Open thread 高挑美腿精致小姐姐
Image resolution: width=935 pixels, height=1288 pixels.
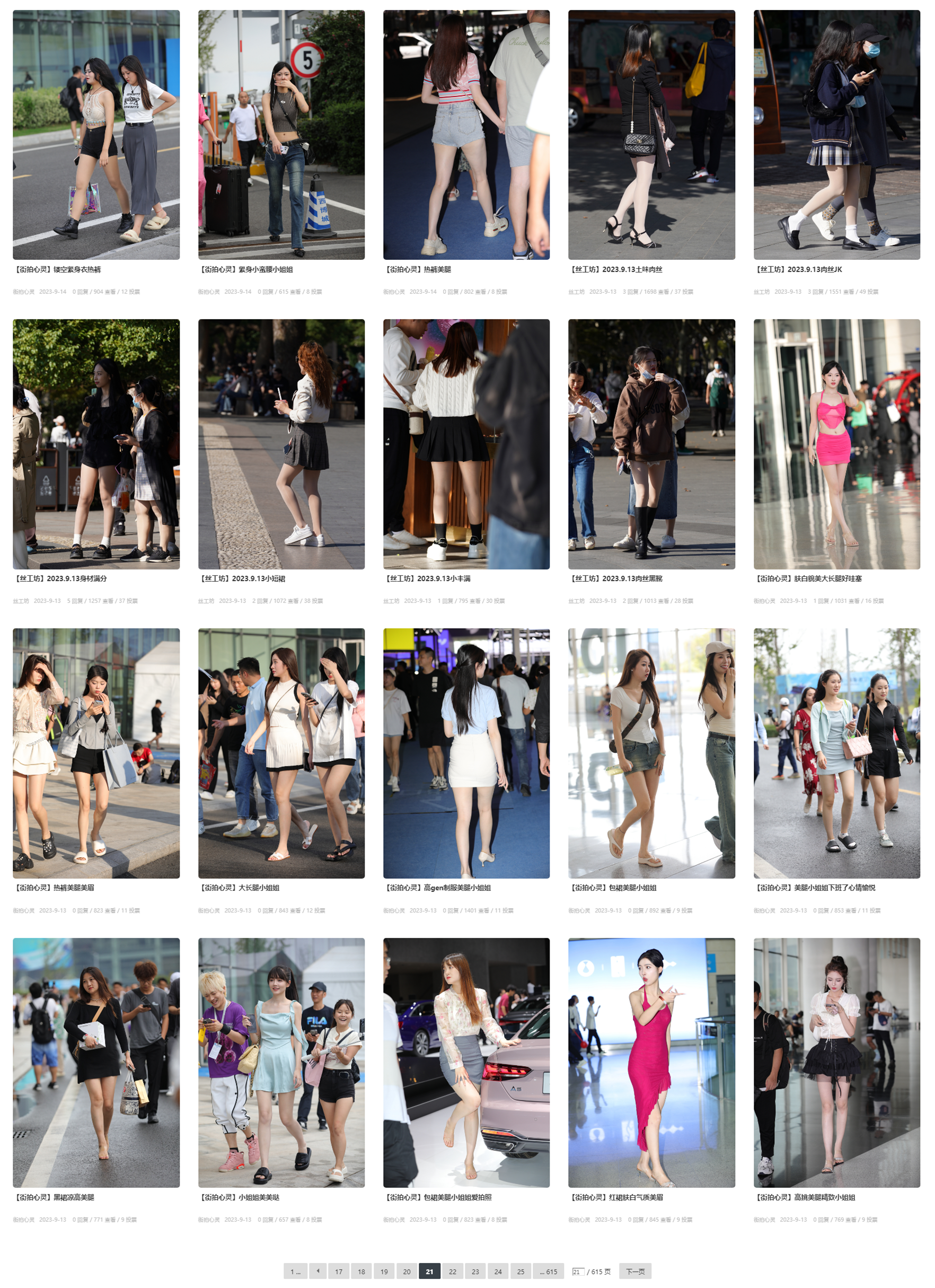click(x=805, y=1197)
